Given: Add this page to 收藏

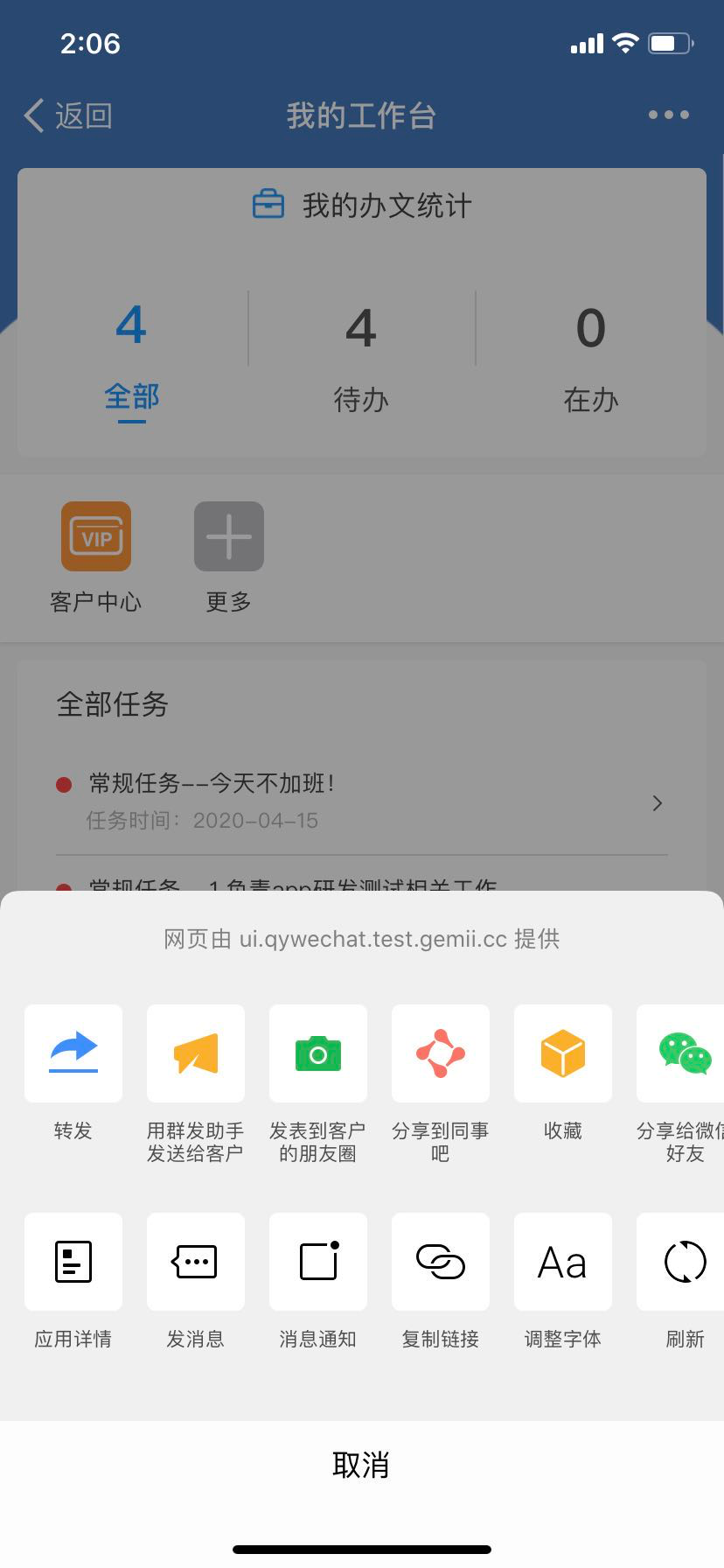Looking at the screenshot, I should tap(563, 1053).
